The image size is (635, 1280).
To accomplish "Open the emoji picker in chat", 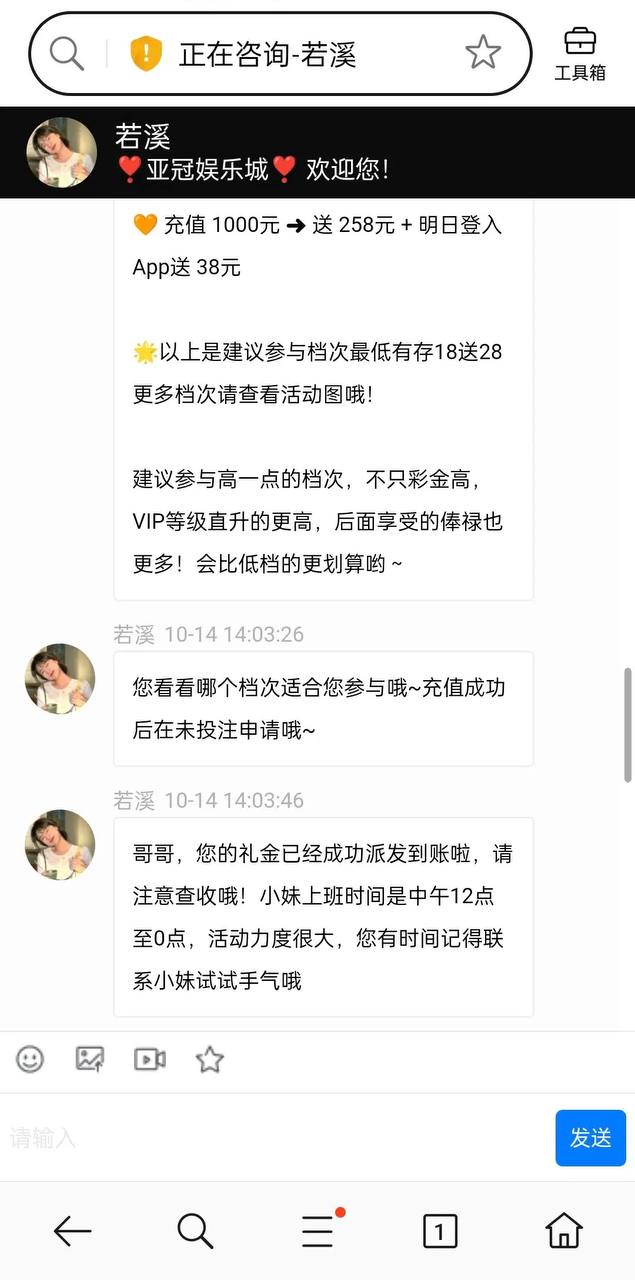I will 30,1059.
